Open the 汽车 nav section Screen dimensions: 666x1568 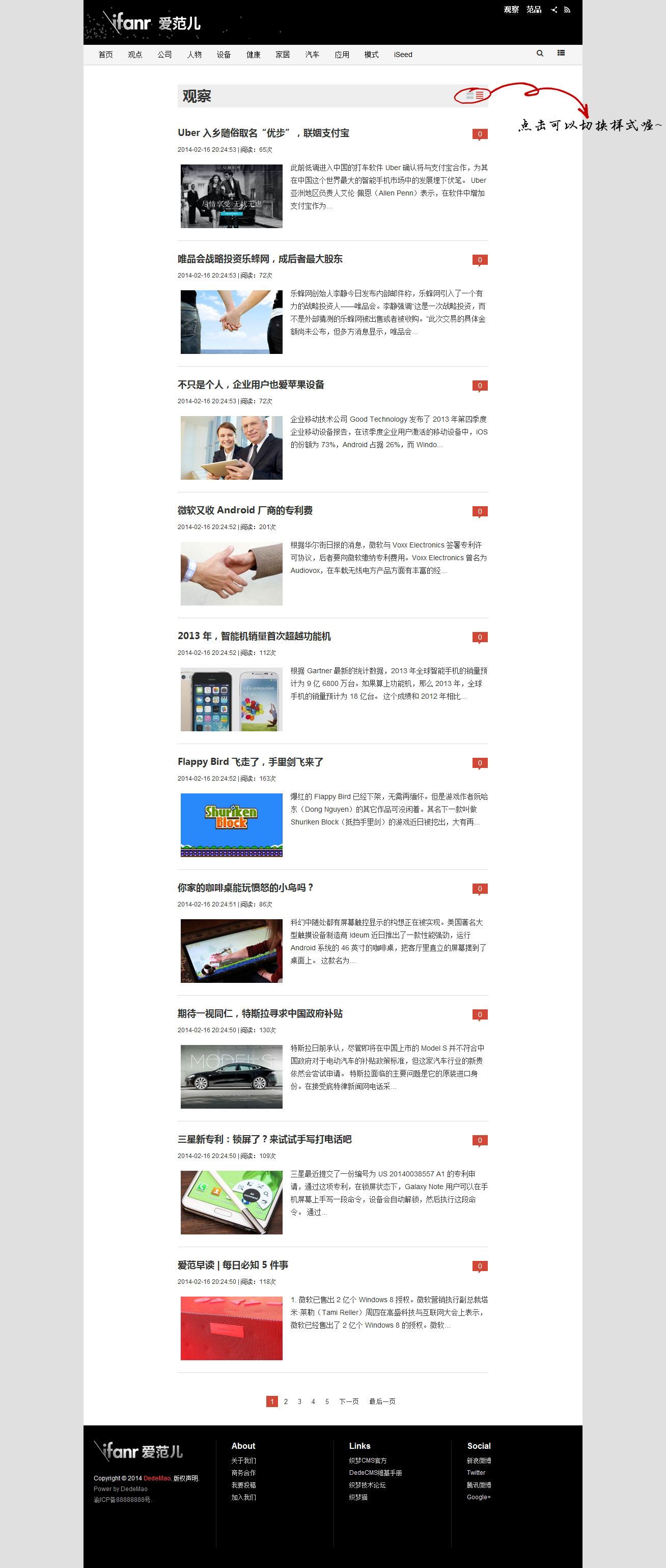coord(312,55)
